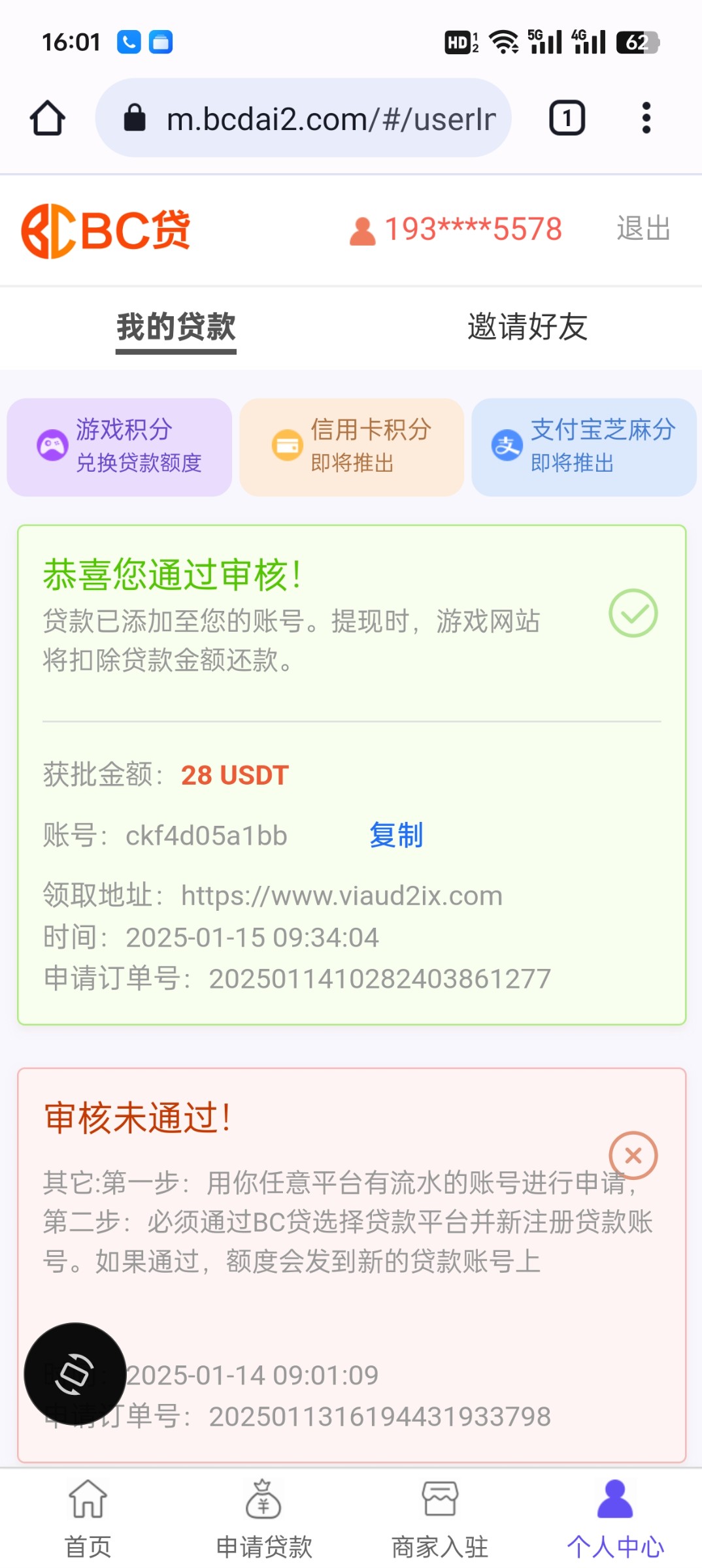Tap 退出 to log out
Viewport: 702px width, 1568px height.
point(644,229)
